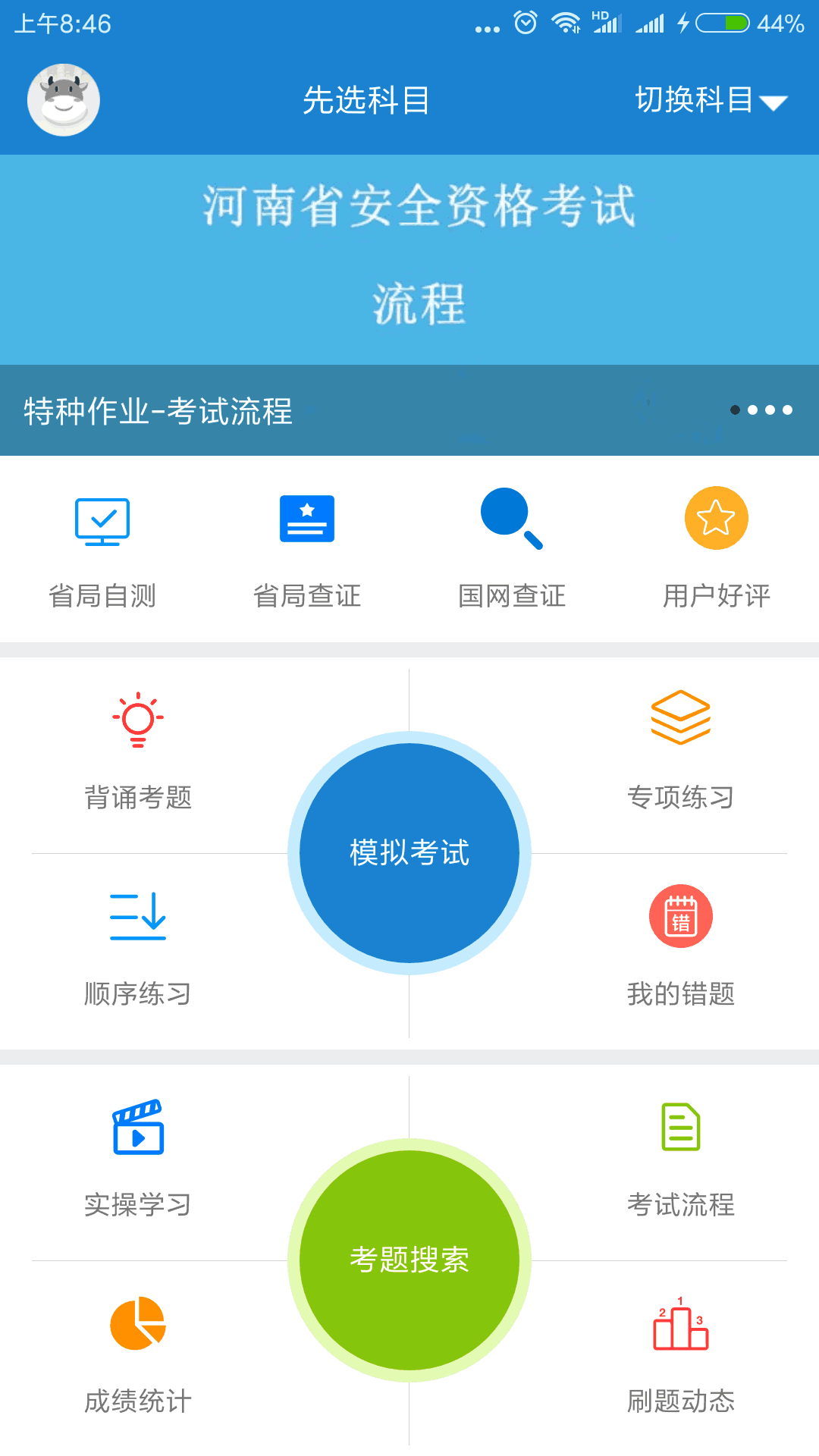
Task: Tap the 考题搜索 button
Action: pos(409,1260)
